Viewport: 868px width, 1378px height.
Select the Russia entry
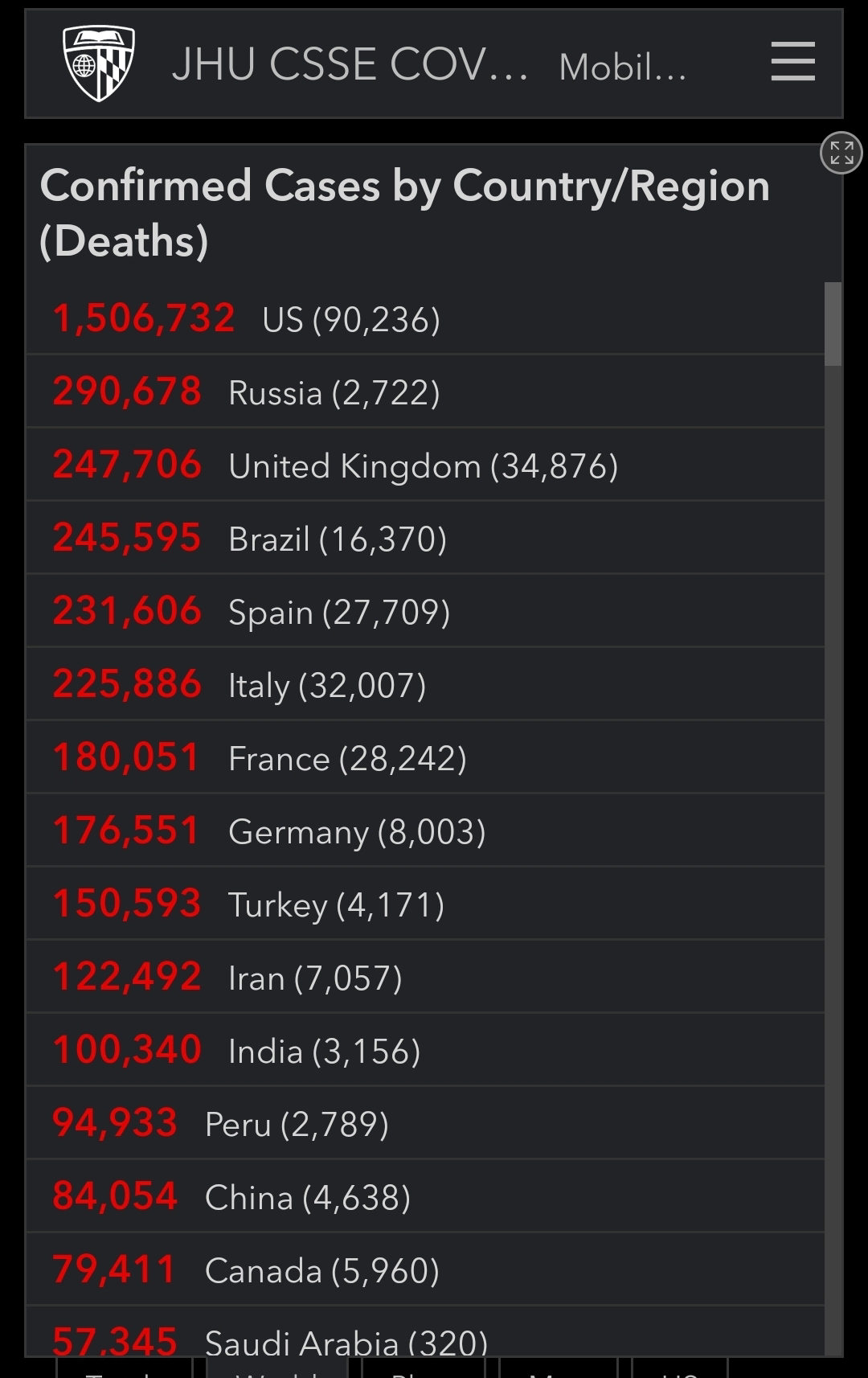point(425,392)
